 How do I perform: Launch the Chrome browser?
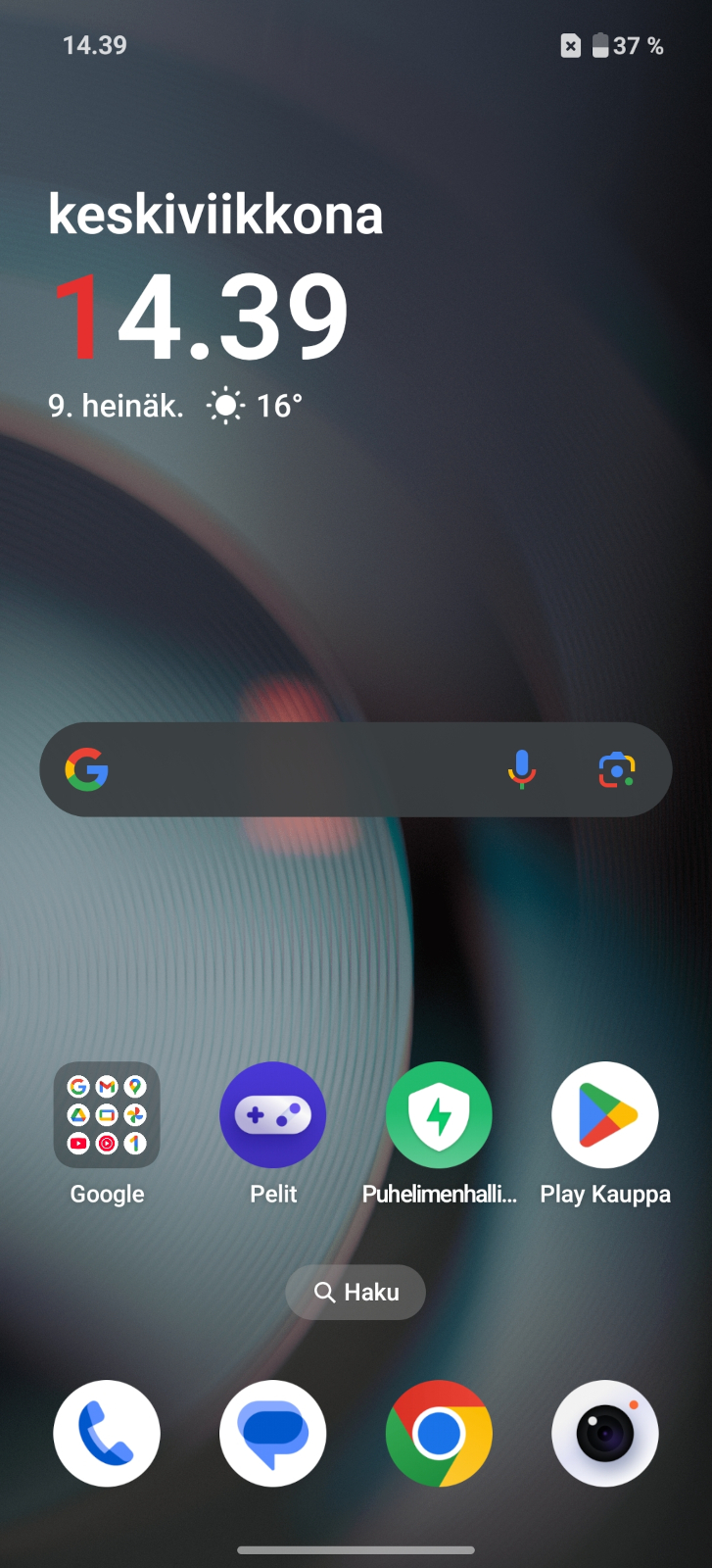click(x=439, y=1433)
